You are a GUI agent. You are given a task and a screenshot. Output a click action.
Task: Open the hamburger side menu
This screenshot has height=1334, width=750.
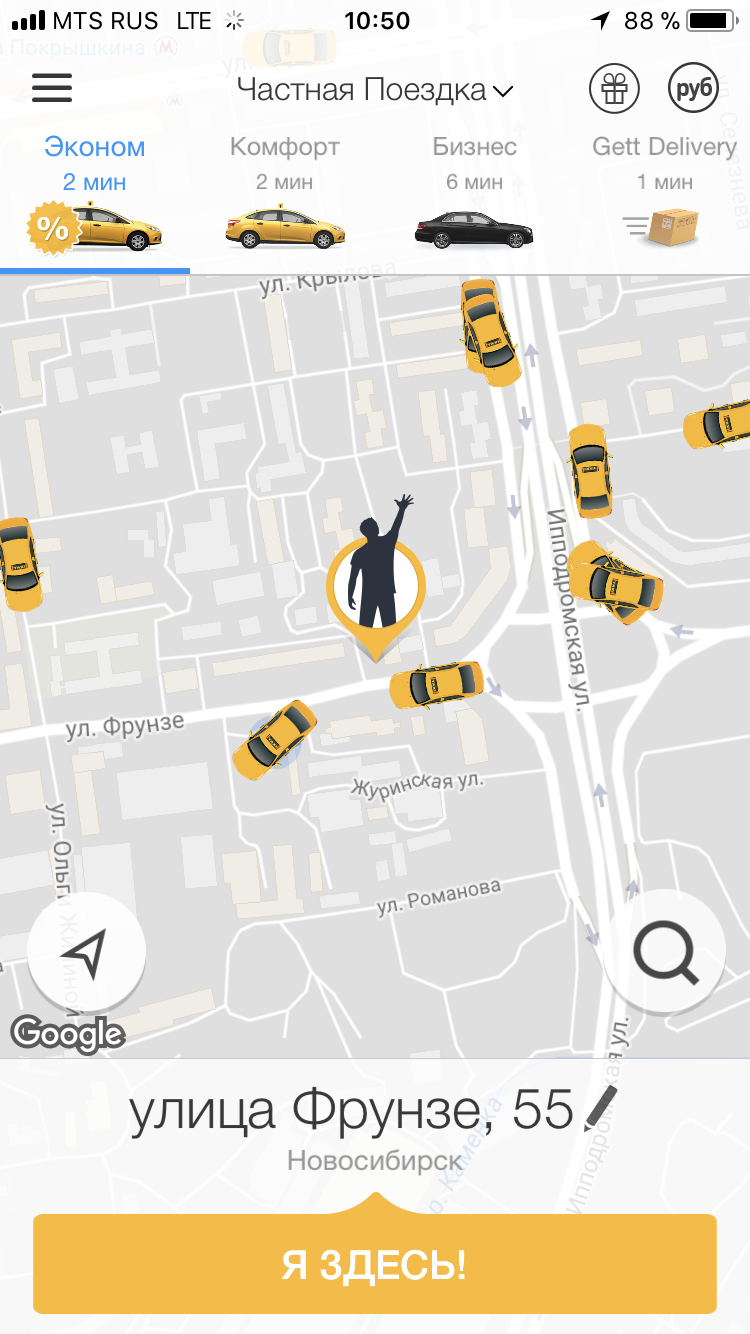(52, 89)
